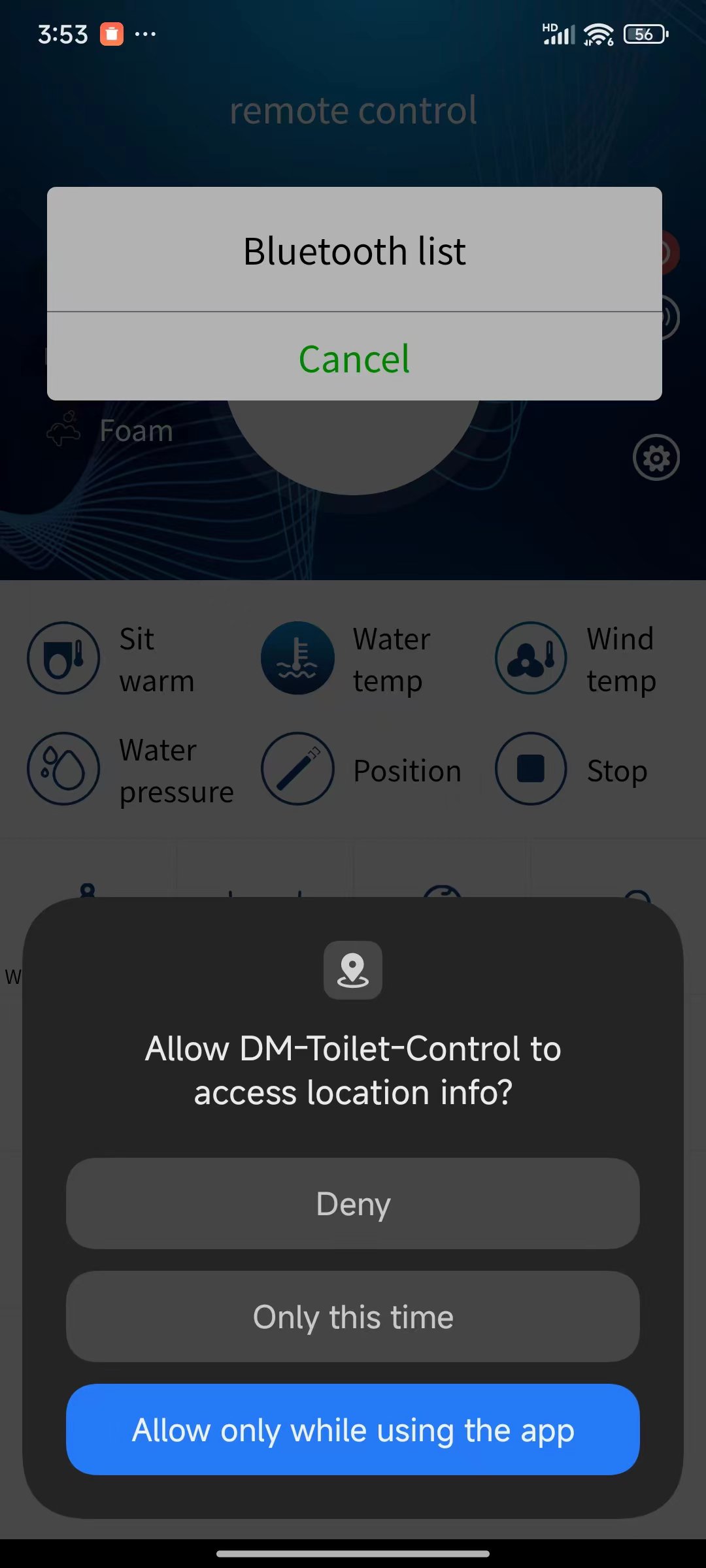706x1568 pixels.
Task: Select the Sit warm function icon
Action: click(63, 658)
